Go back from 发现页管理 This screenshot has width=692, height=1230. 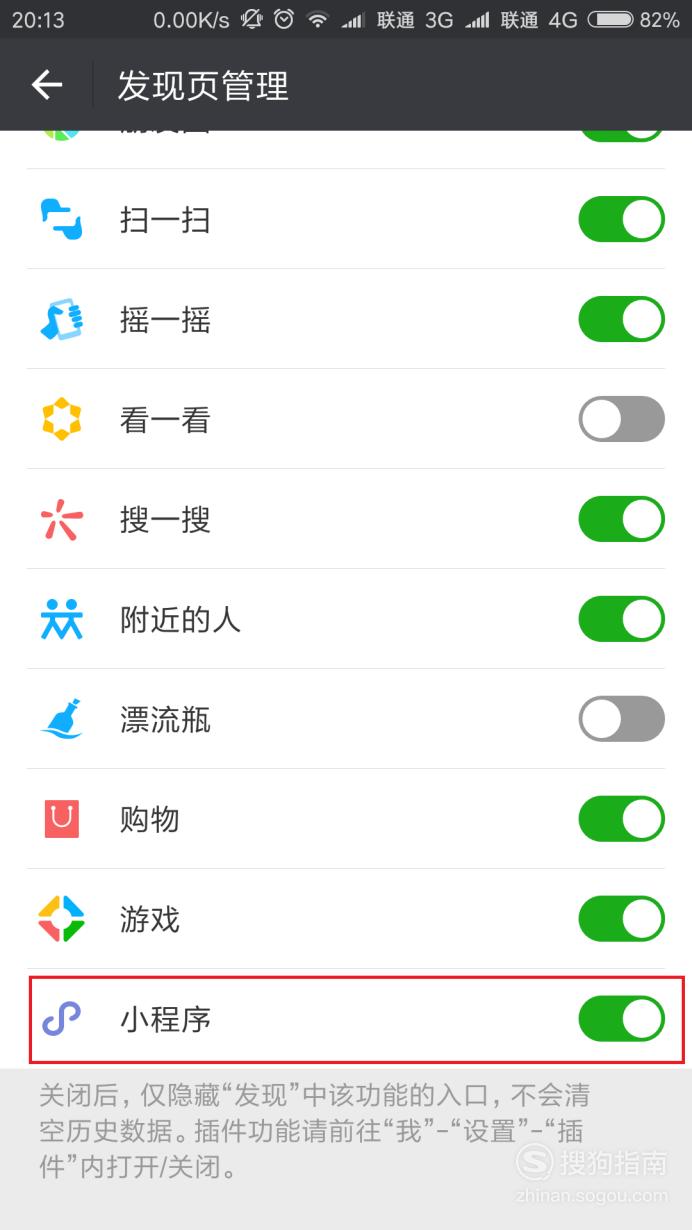tap(46, 86)
